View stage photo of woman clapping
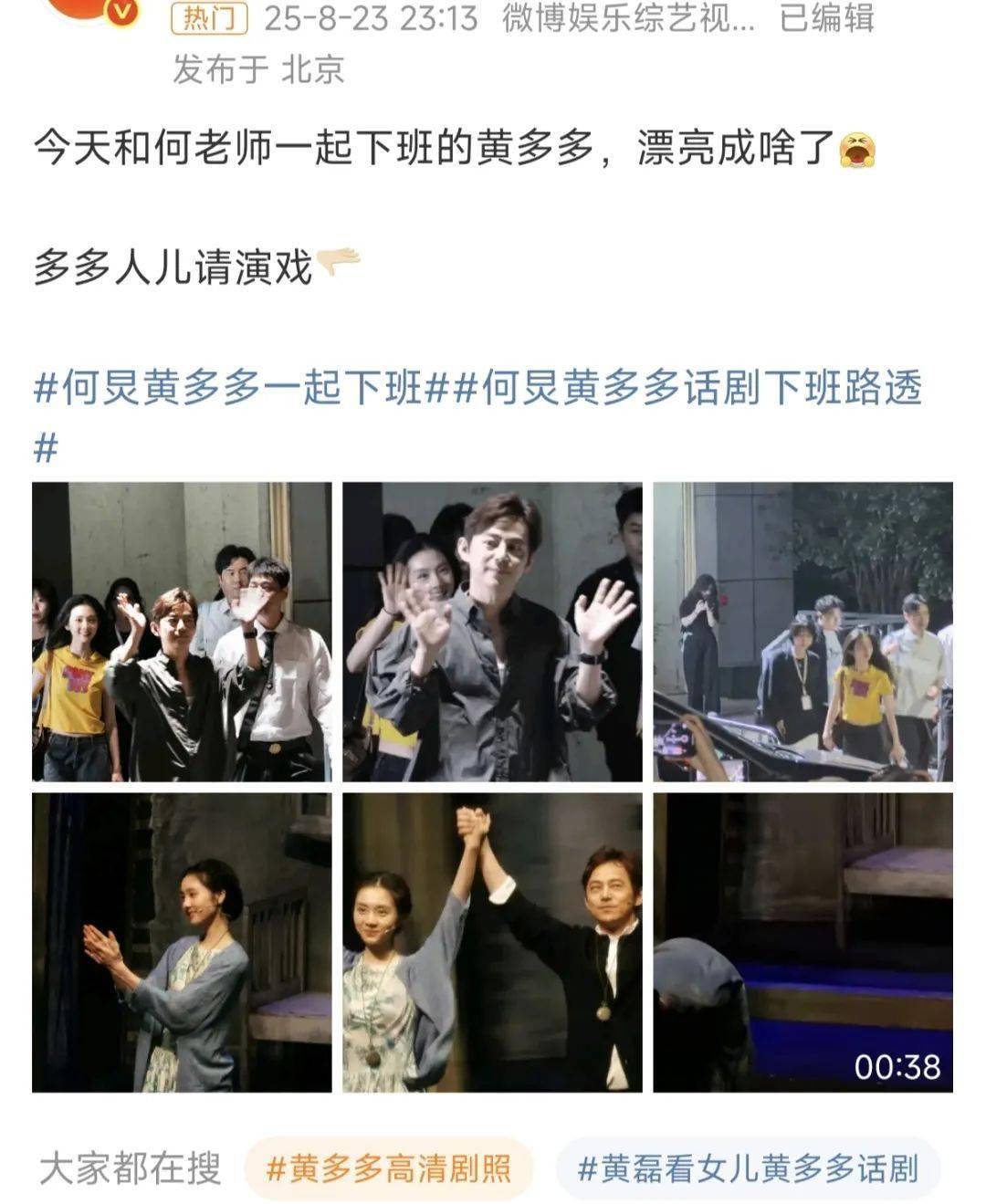This screenshot has height=1204, width=986. coord(182,942)
